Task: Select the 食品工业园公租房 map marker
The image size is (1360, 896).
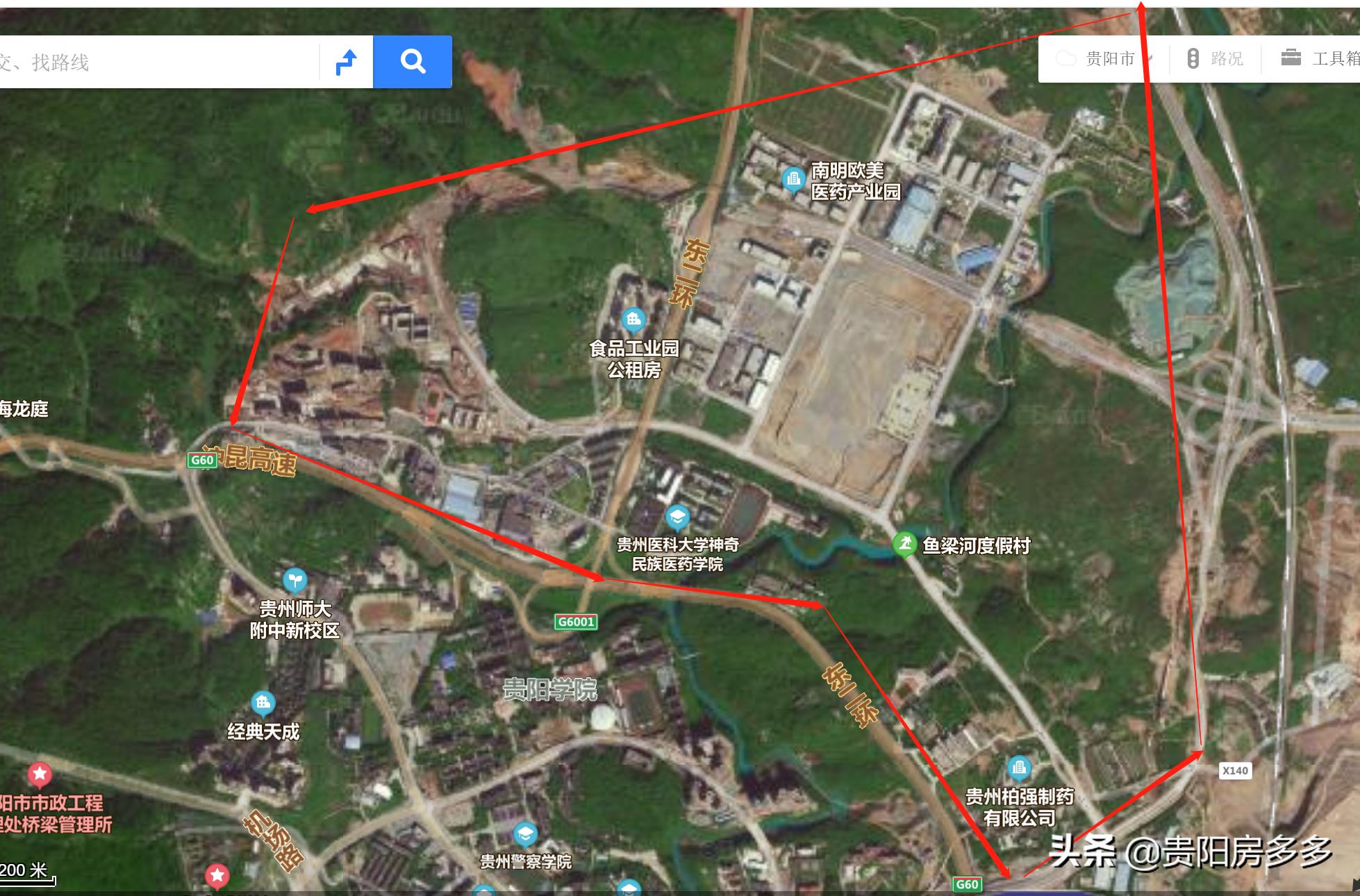Action: point(633,320)
